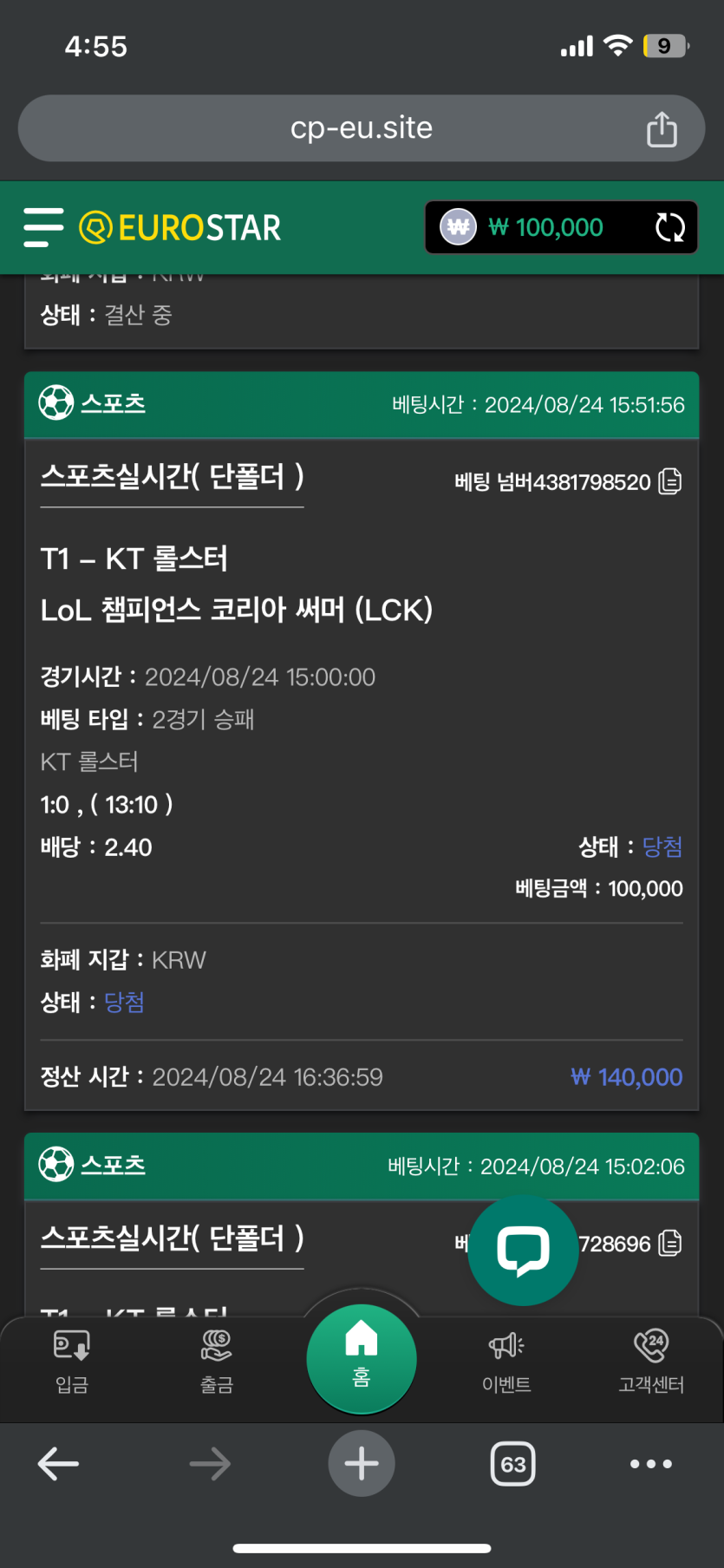This screenshot has width=724, height=1568.
Task: Go back in the browser
Action: tap(59, 1464)
